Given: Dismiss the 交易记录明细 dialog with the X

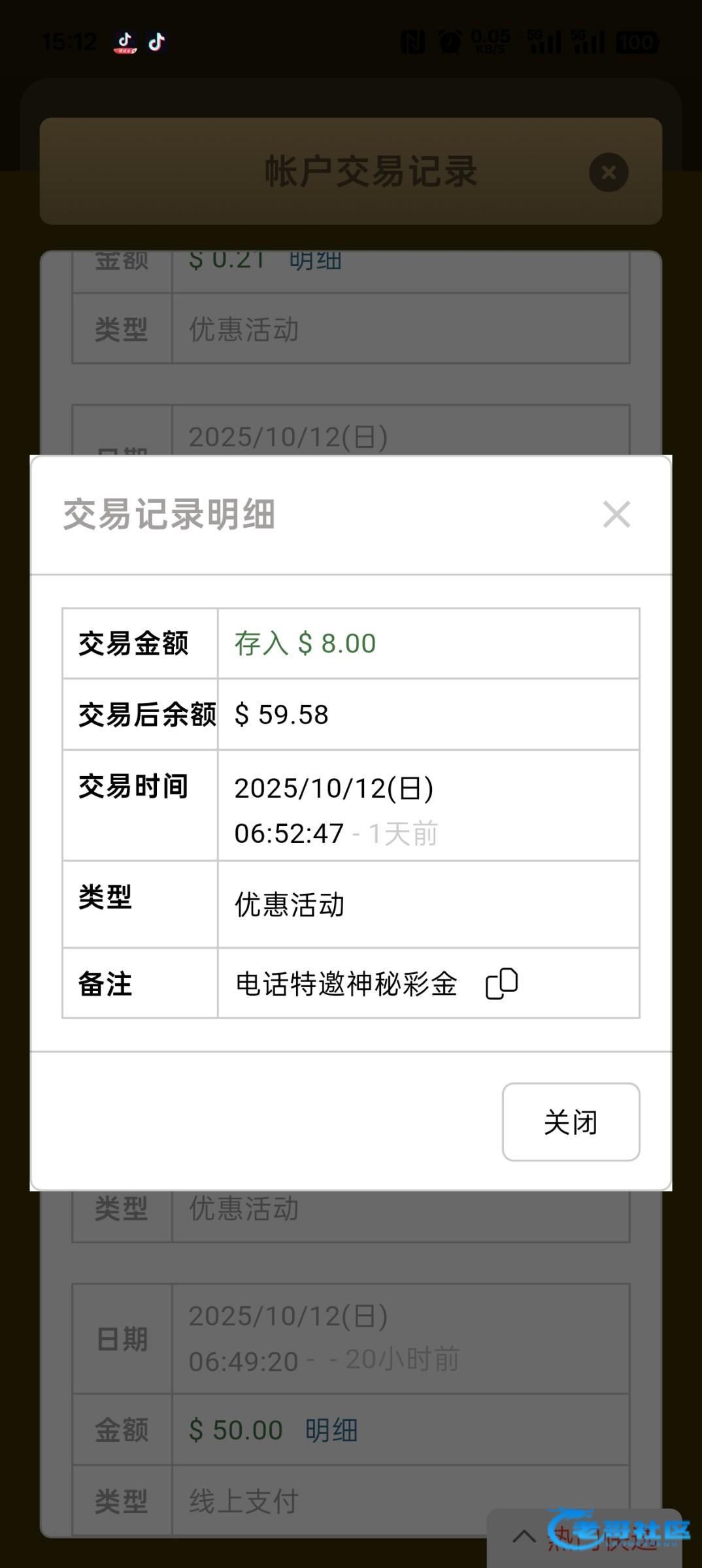Looking at the screenshot, I should [616, 515].
